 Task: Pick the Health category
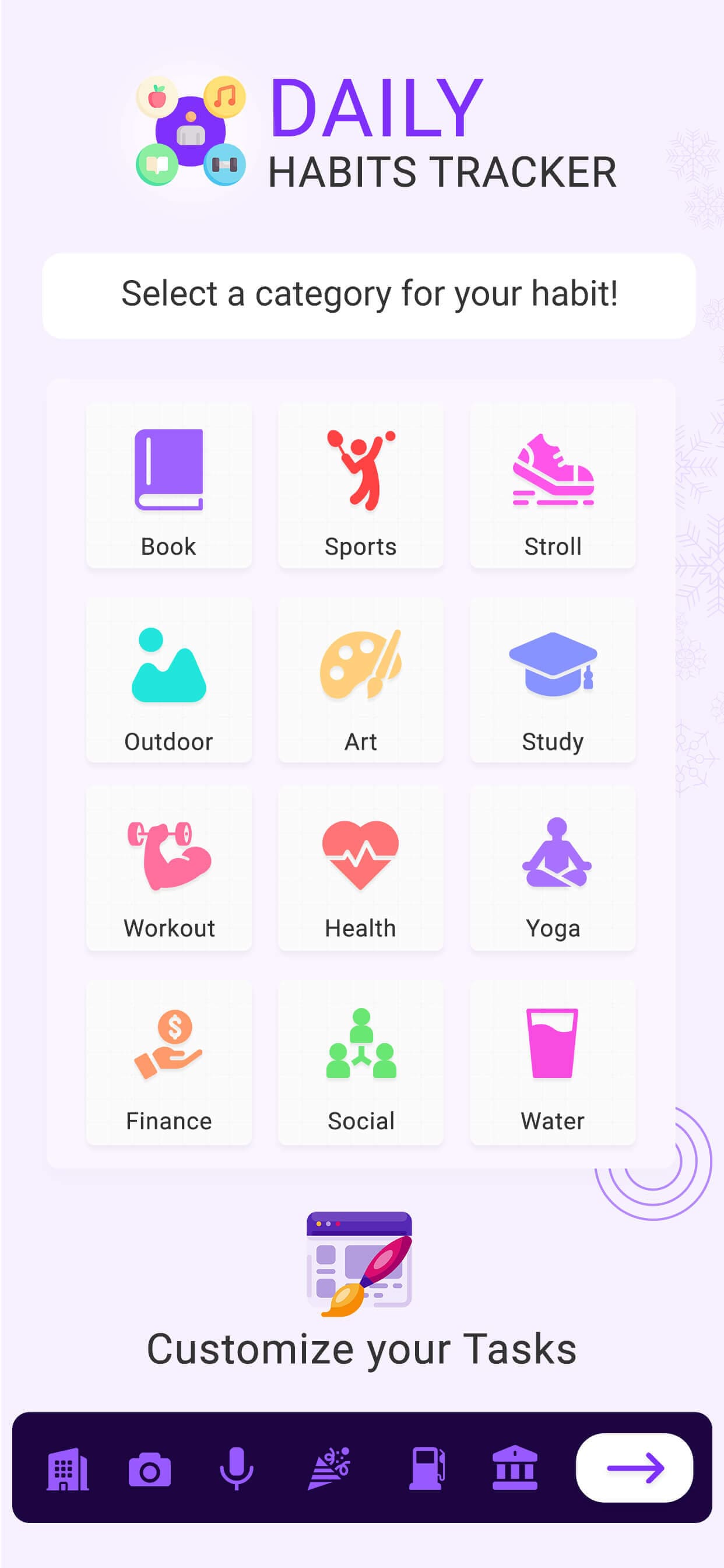coord(360,867)
